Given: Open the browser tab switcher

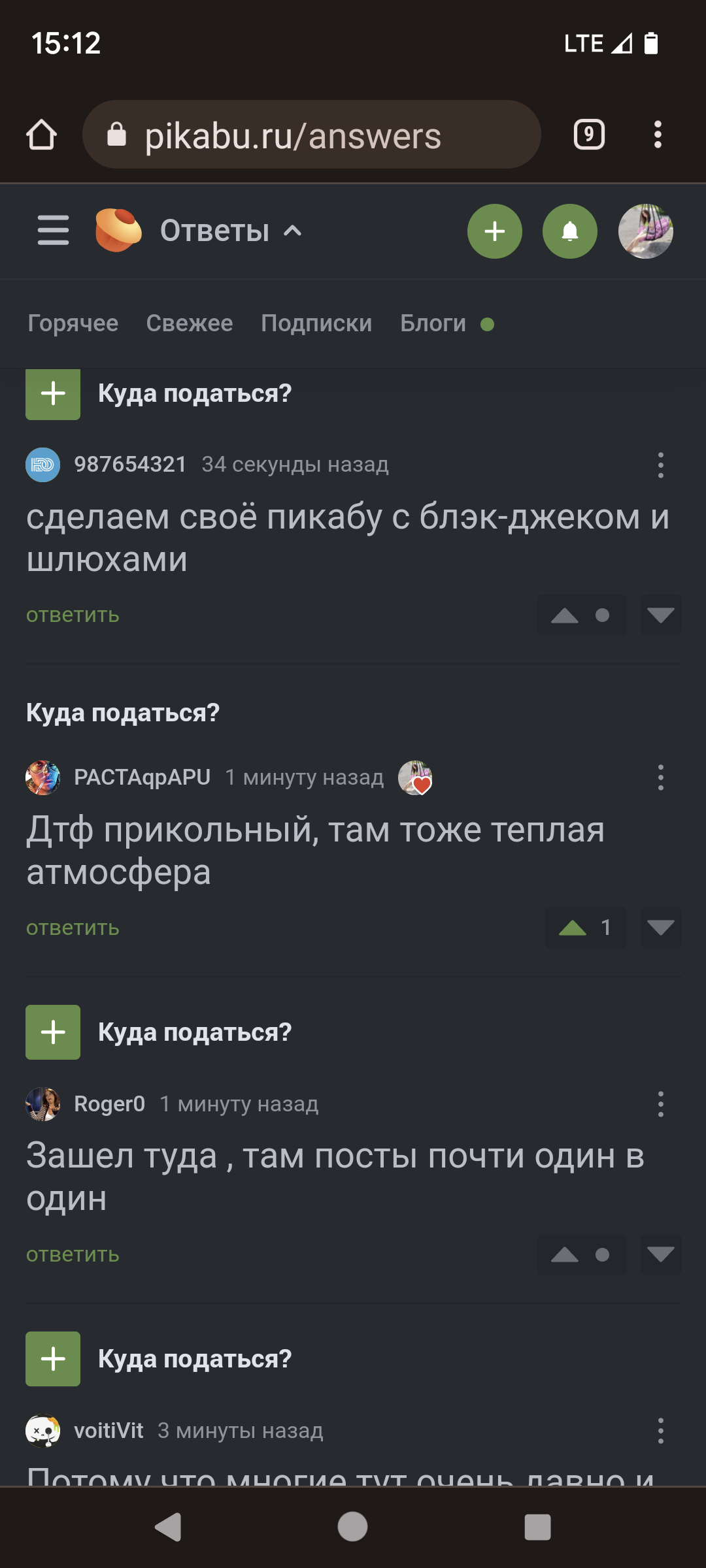Looking at the screenshot, I should tap(589, 135).
